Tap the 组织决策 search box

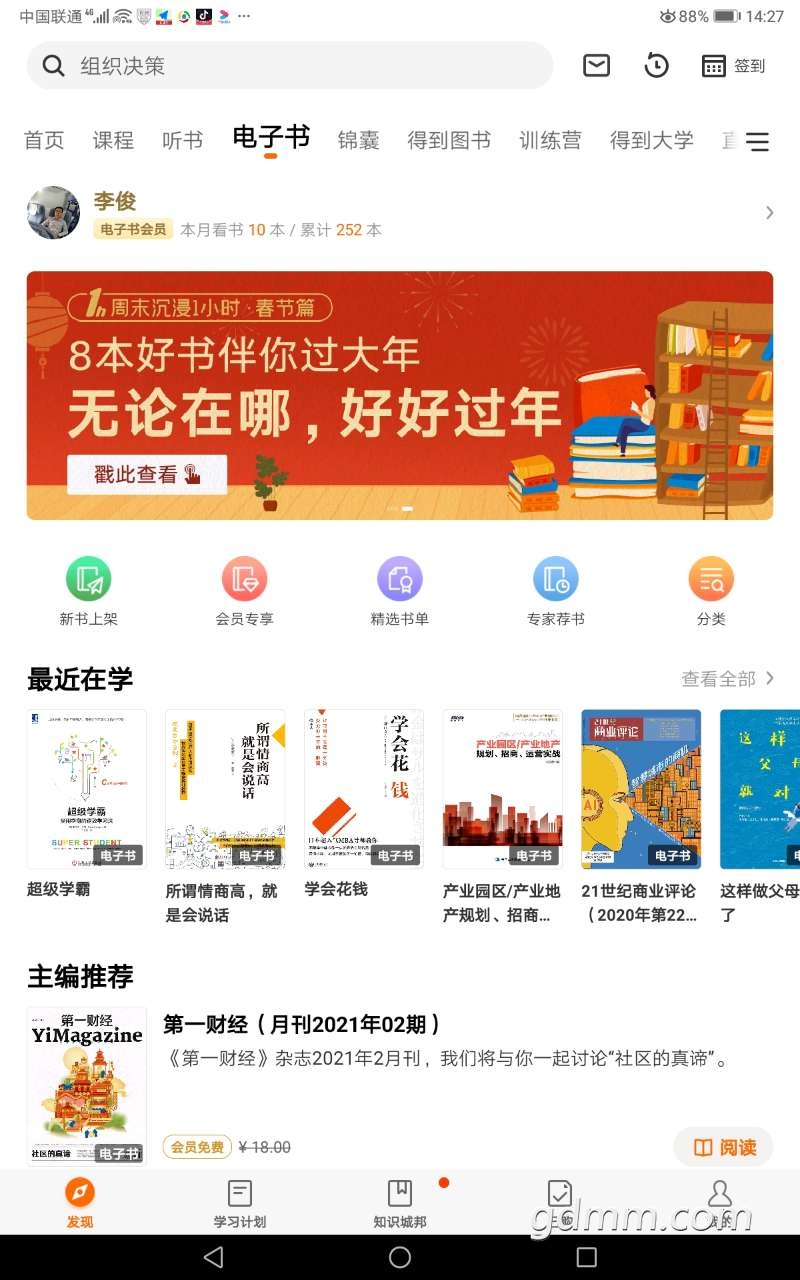290,66
